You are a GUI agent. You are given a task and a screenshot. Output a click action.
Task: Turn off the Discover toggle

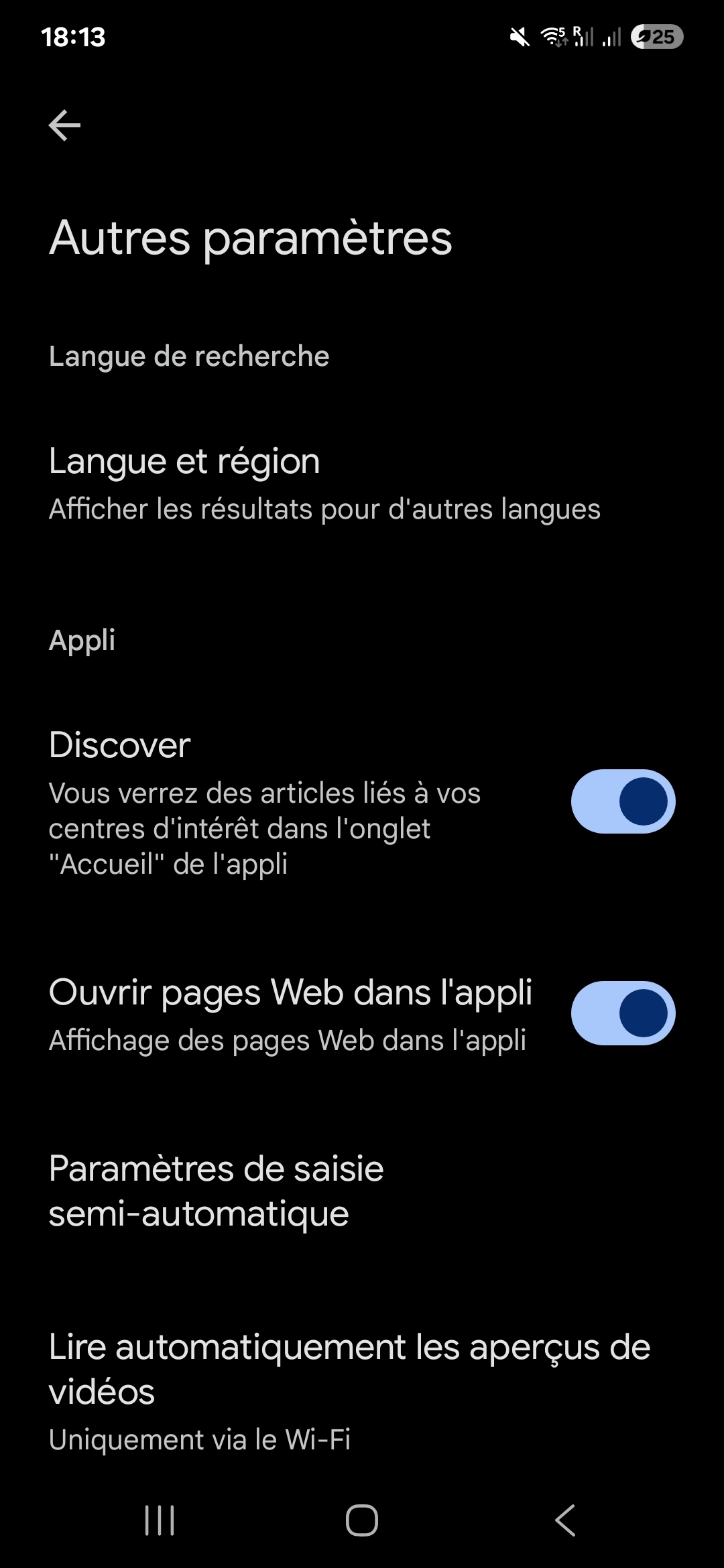pyautogui.click(x=623, y=801)
